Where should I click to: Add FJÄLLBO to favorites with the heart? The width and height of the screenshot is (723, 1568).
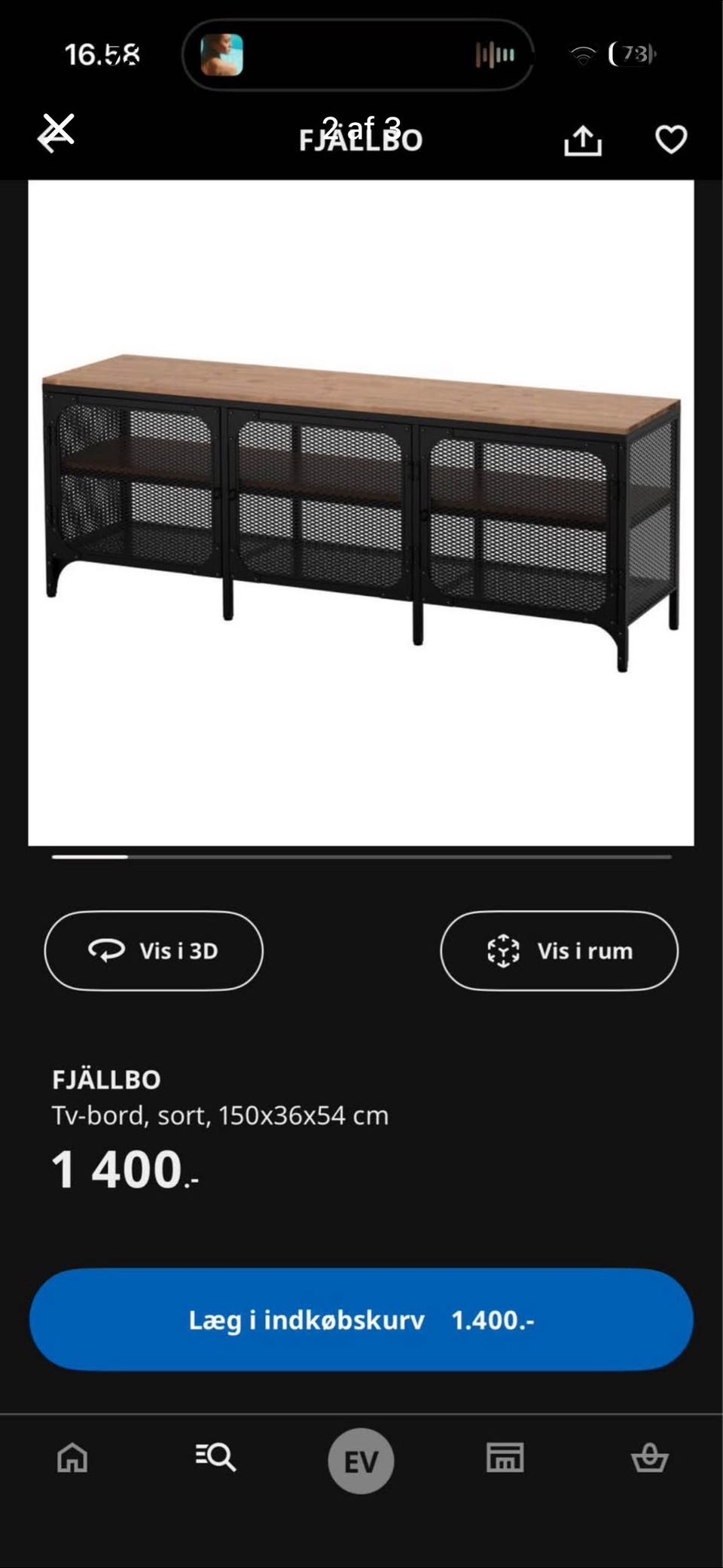[x=670, y=139]
